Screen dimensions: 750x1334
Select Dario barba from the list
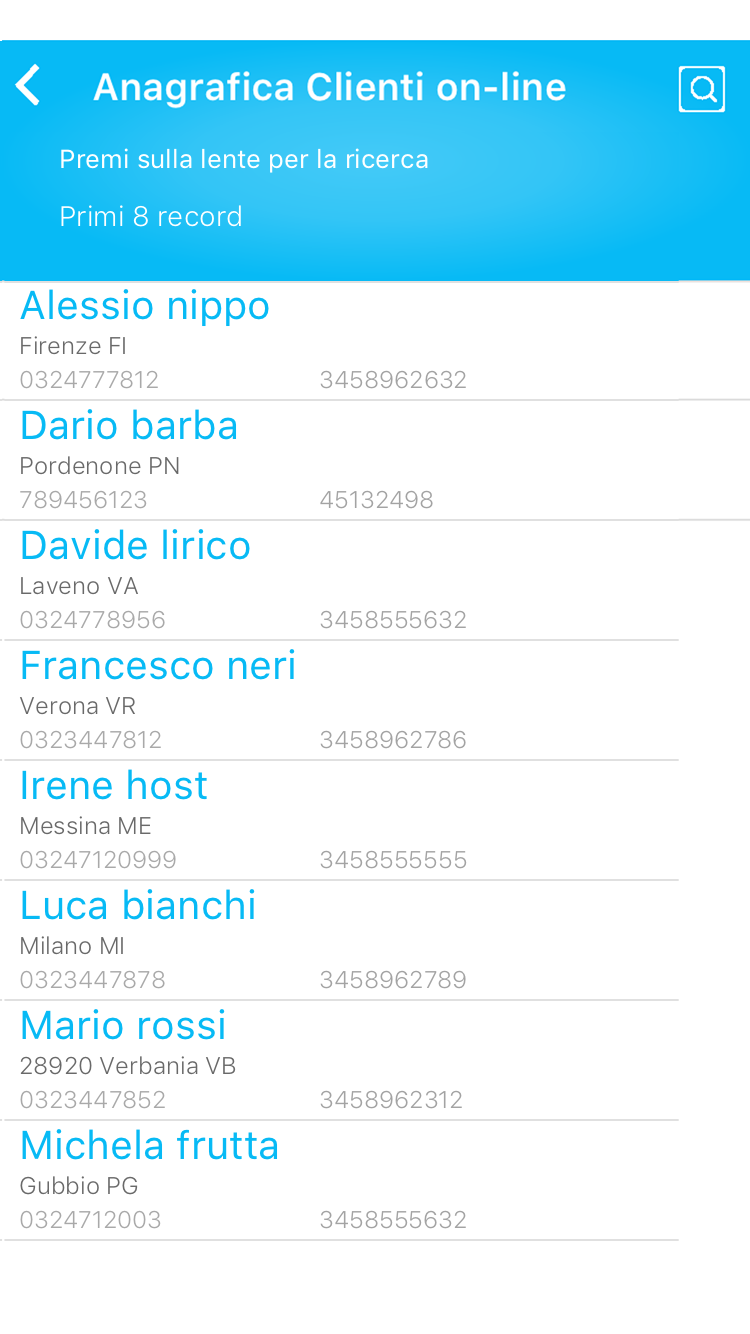click(x=129, y=426)
